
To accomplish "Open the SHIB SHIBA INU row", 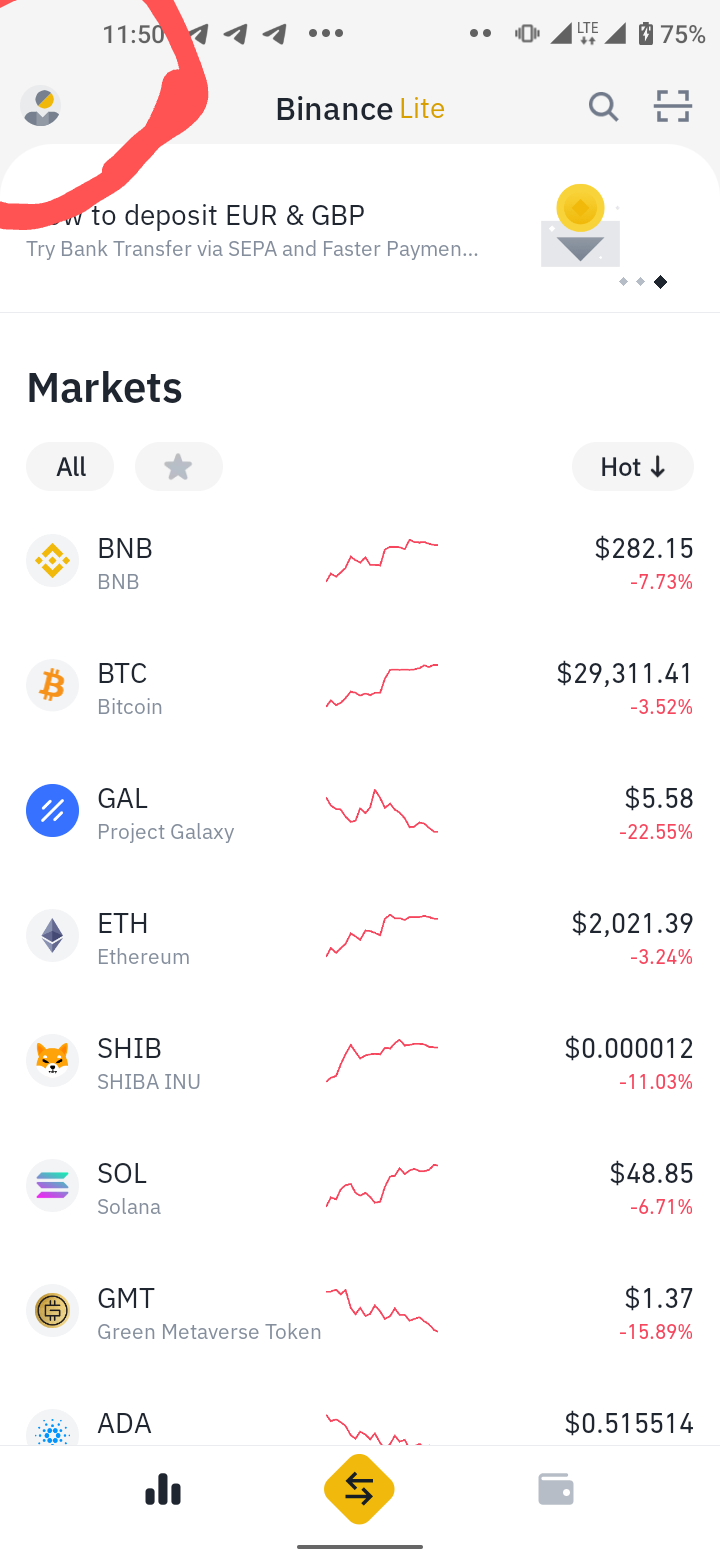I will tap(360, 1062).
